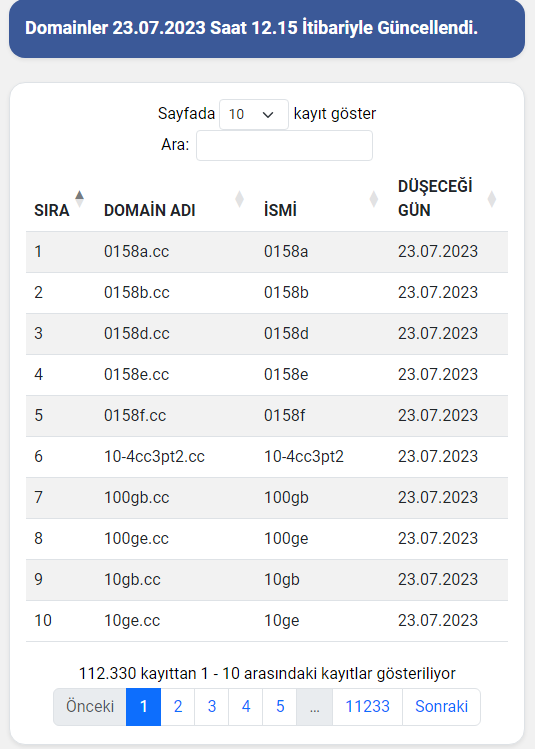Tap Sonraki for next page
The height and width of the screenshot is (749, 535).
[x=441, y=706]
